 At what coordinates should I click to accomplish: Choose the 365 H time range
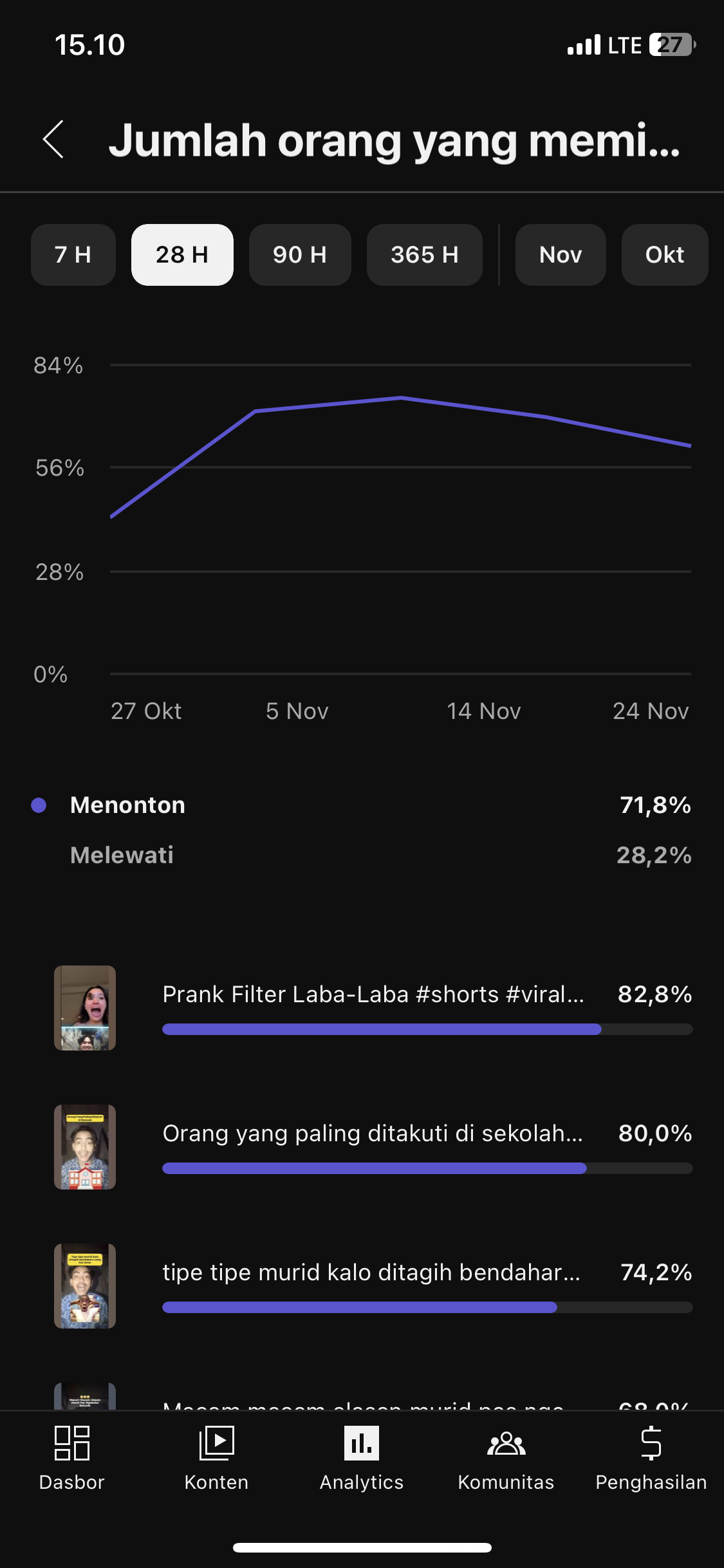click(424, 255)
